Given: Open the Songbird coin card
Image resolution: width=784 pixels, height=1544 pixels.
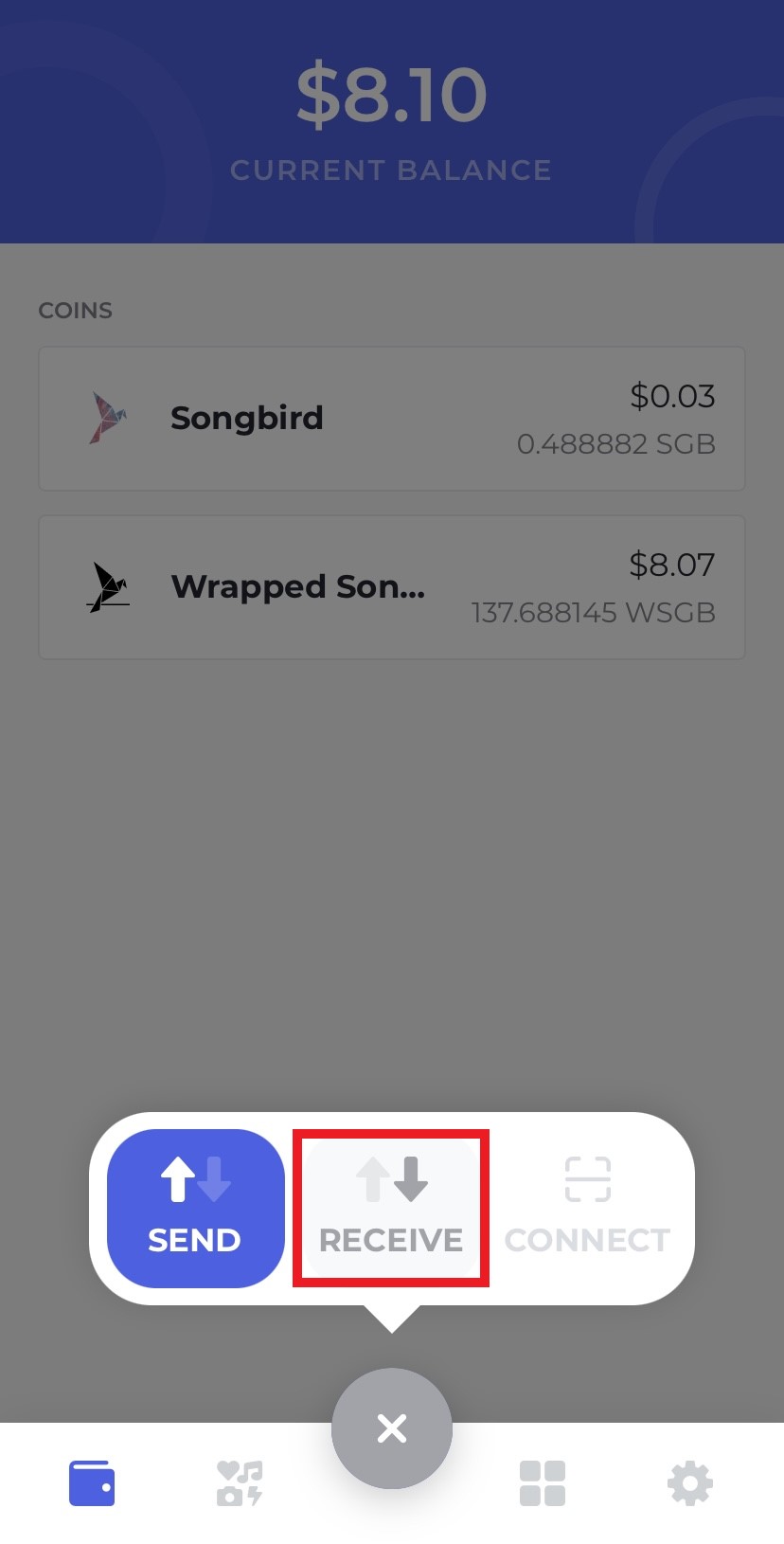Looking at the screenshot, I should point(391,419).
